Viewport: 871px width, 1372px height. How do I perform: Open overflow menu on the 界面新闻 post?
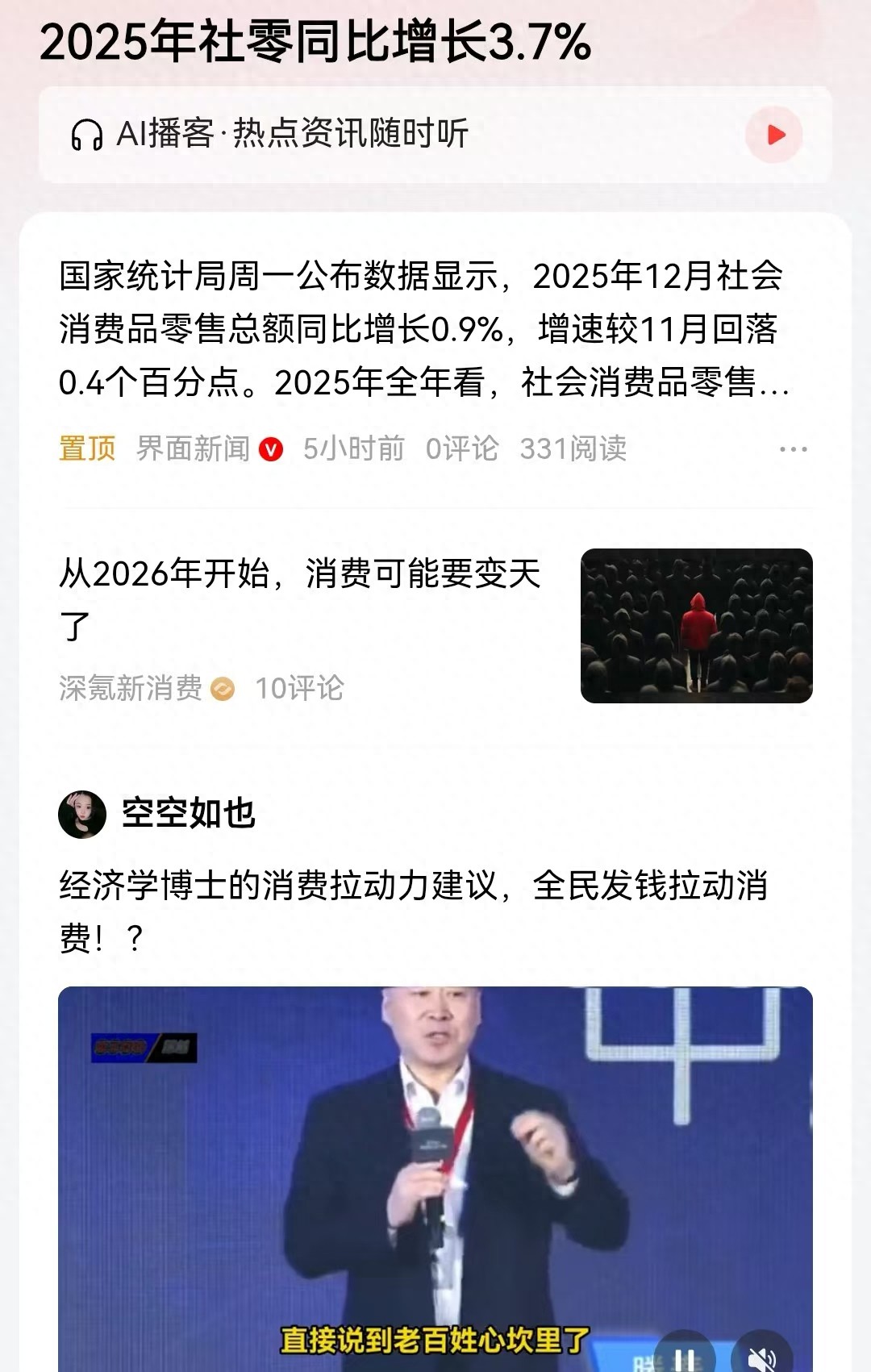coord(793,449)
